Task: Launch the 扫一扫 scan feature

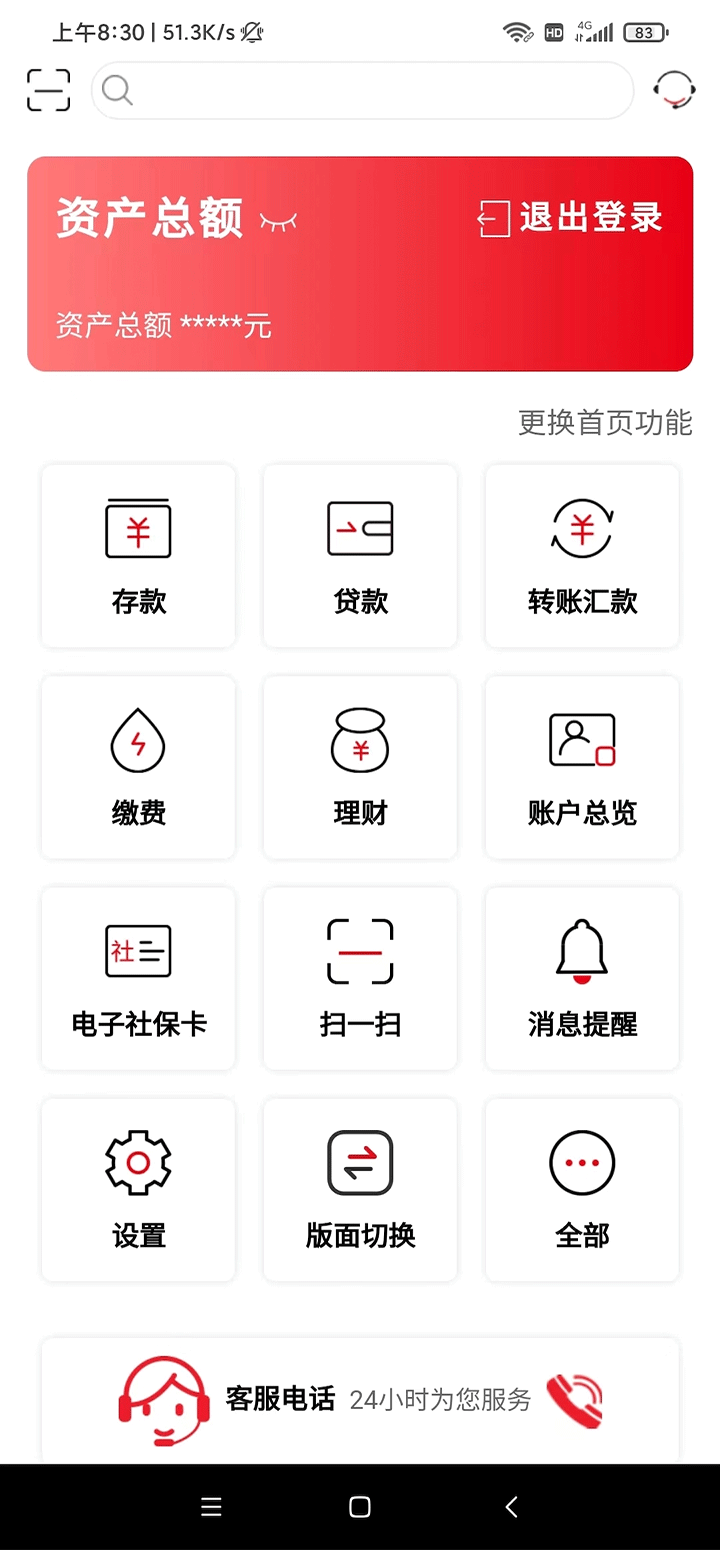Action: tap(360, 979)
